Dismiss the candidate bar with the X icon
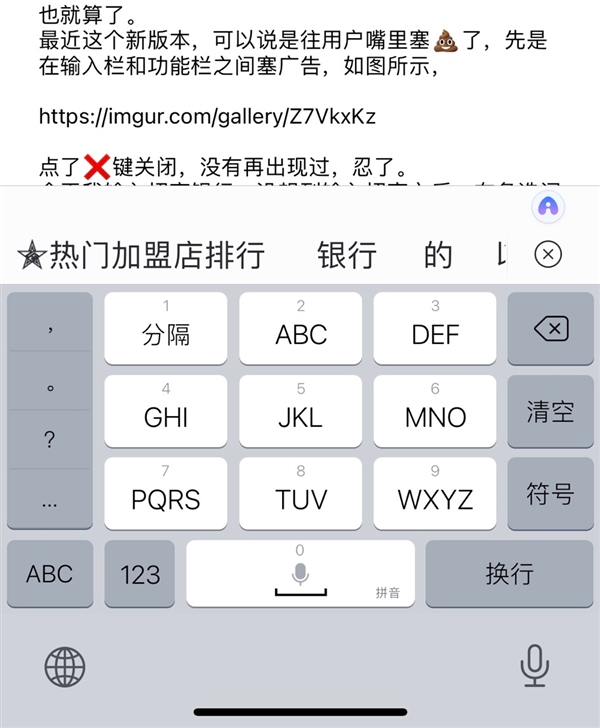The width and height of the screenshot is (600, 728). [x=548, y=255]
